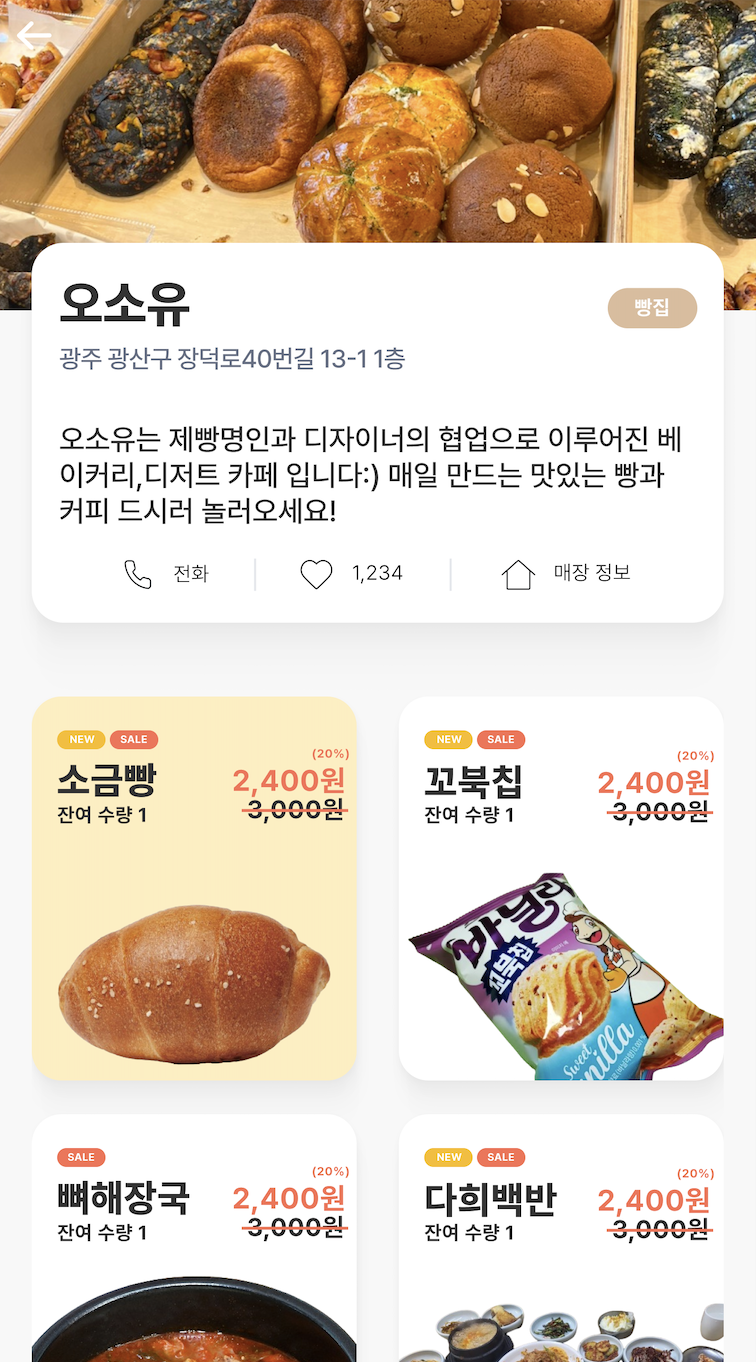
Task: Tap the back arrow to return
Action: [35, 35]
